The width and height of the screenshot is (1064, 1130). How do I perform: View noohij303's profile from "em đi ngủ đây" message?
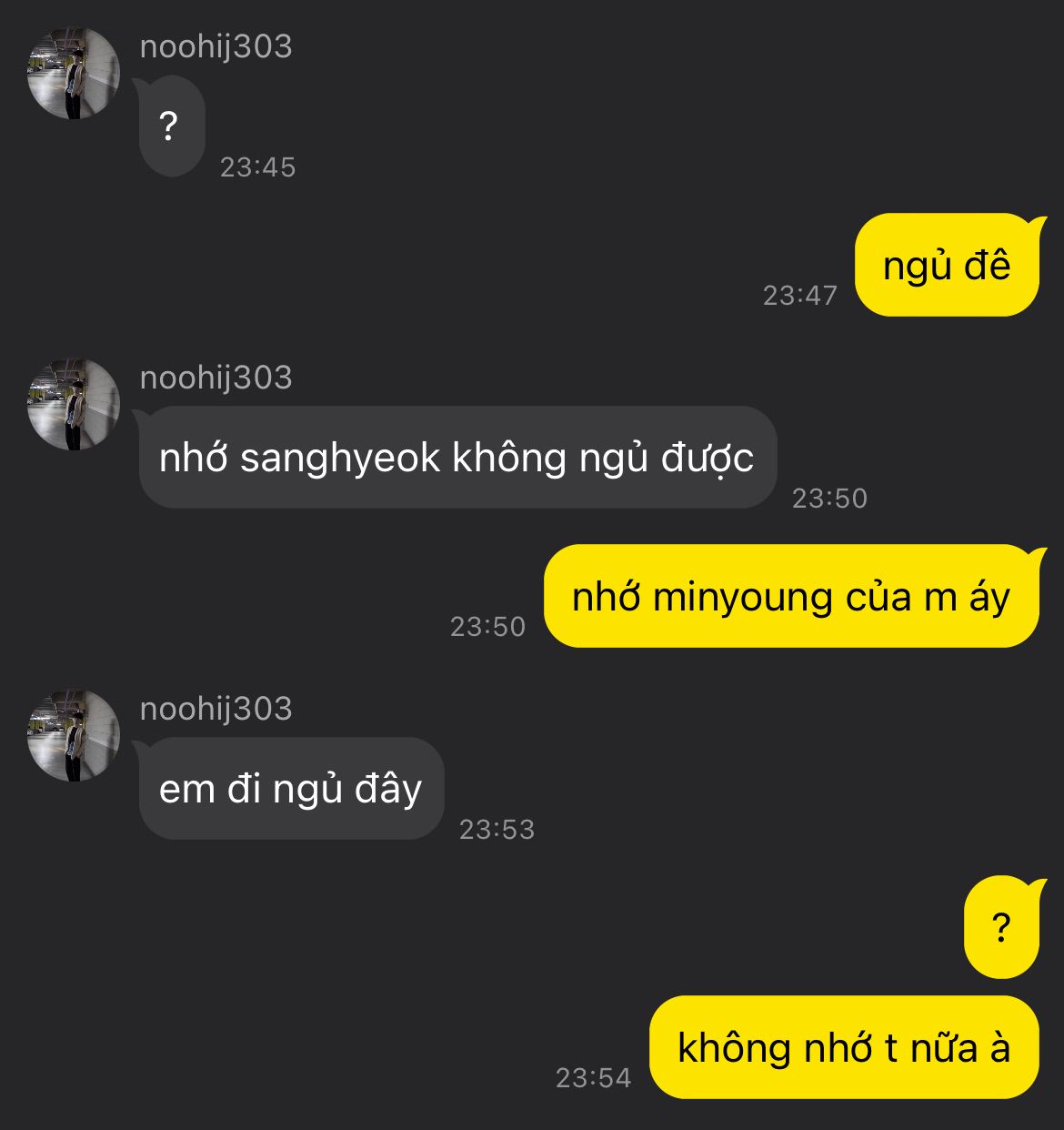[x=73, y=735]
